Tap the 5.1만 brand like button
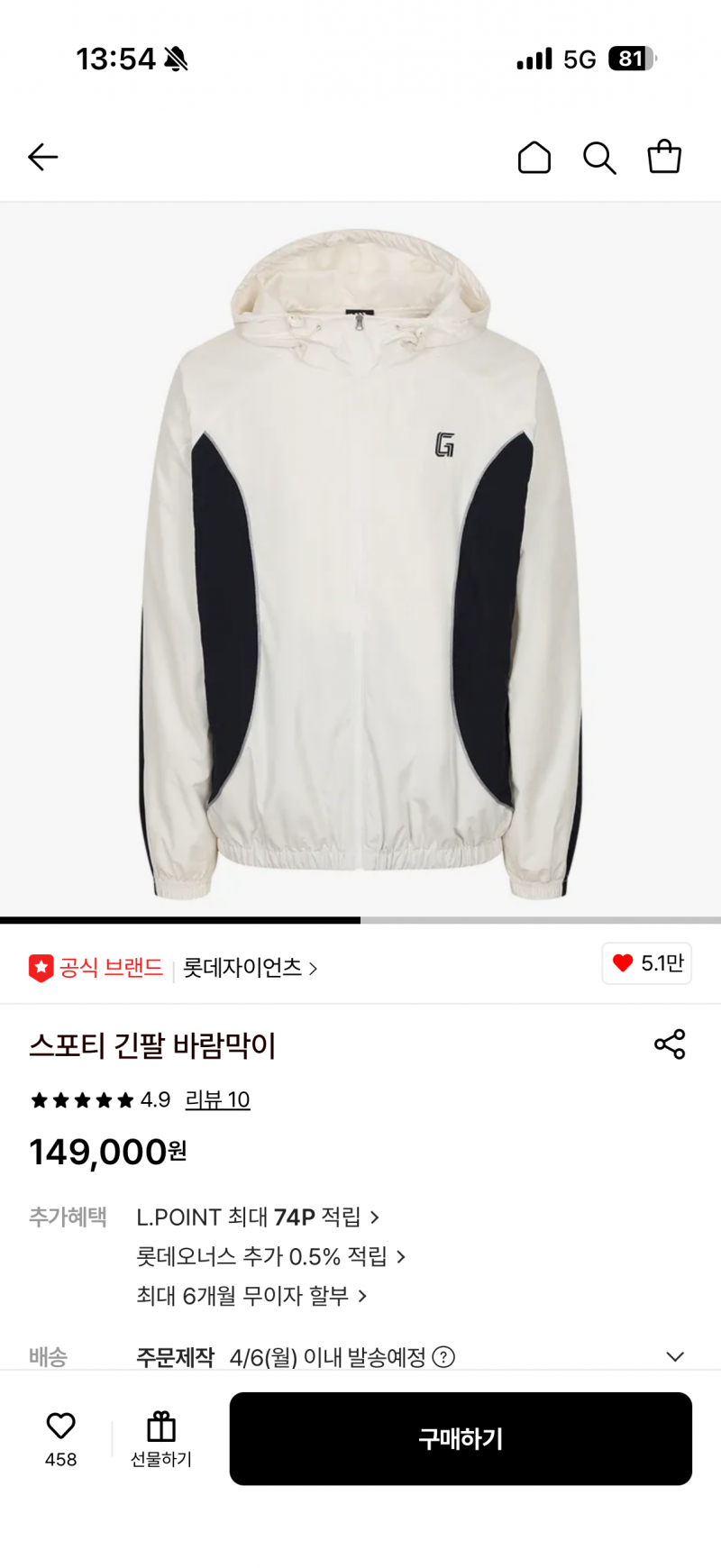Image resolution: width=721 pixels, height=1568 pixels. pos(646,963)
